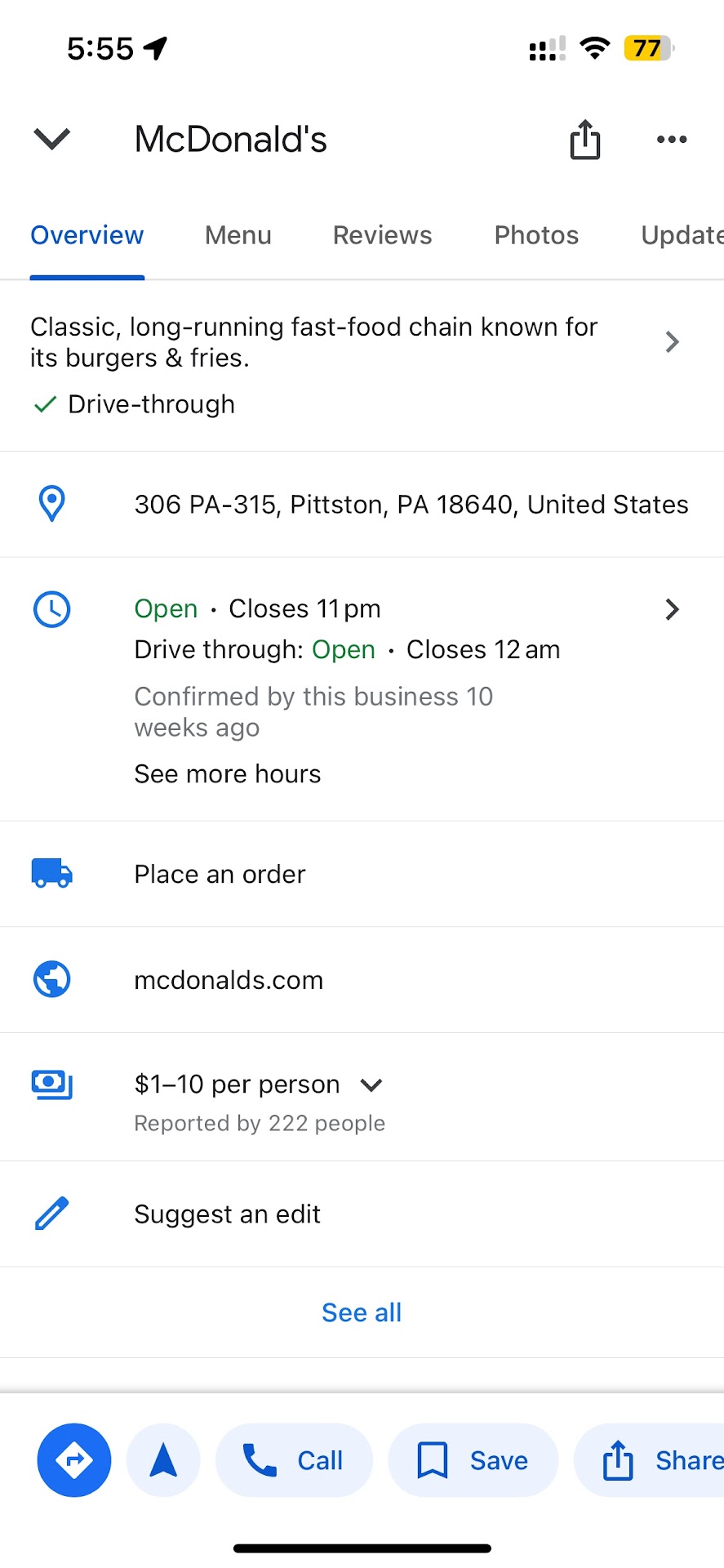The image size is (724, 1568).
Task: Tap the Pittston address row
Action: (x=411, y=505)
